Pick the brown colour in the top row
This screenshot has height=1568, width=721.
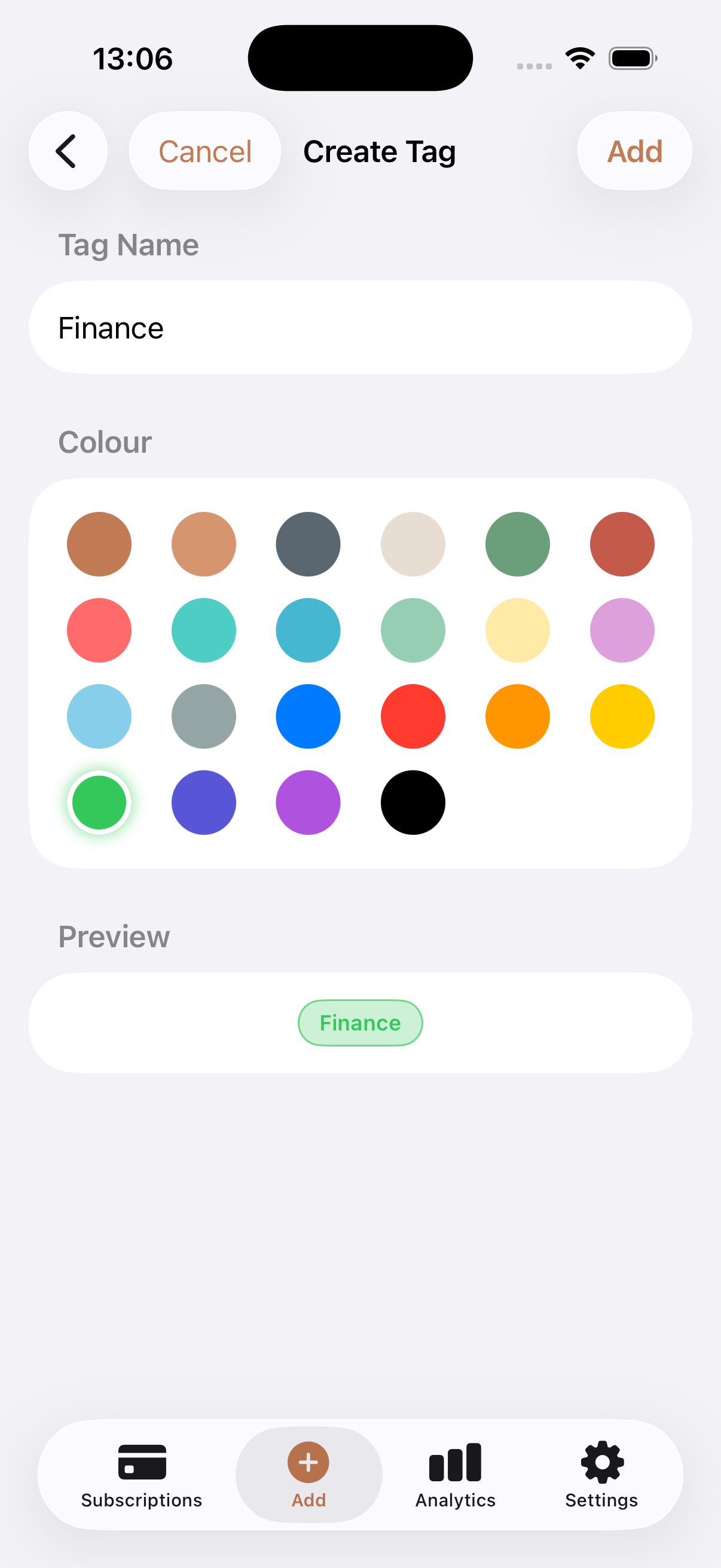point(99,544)
